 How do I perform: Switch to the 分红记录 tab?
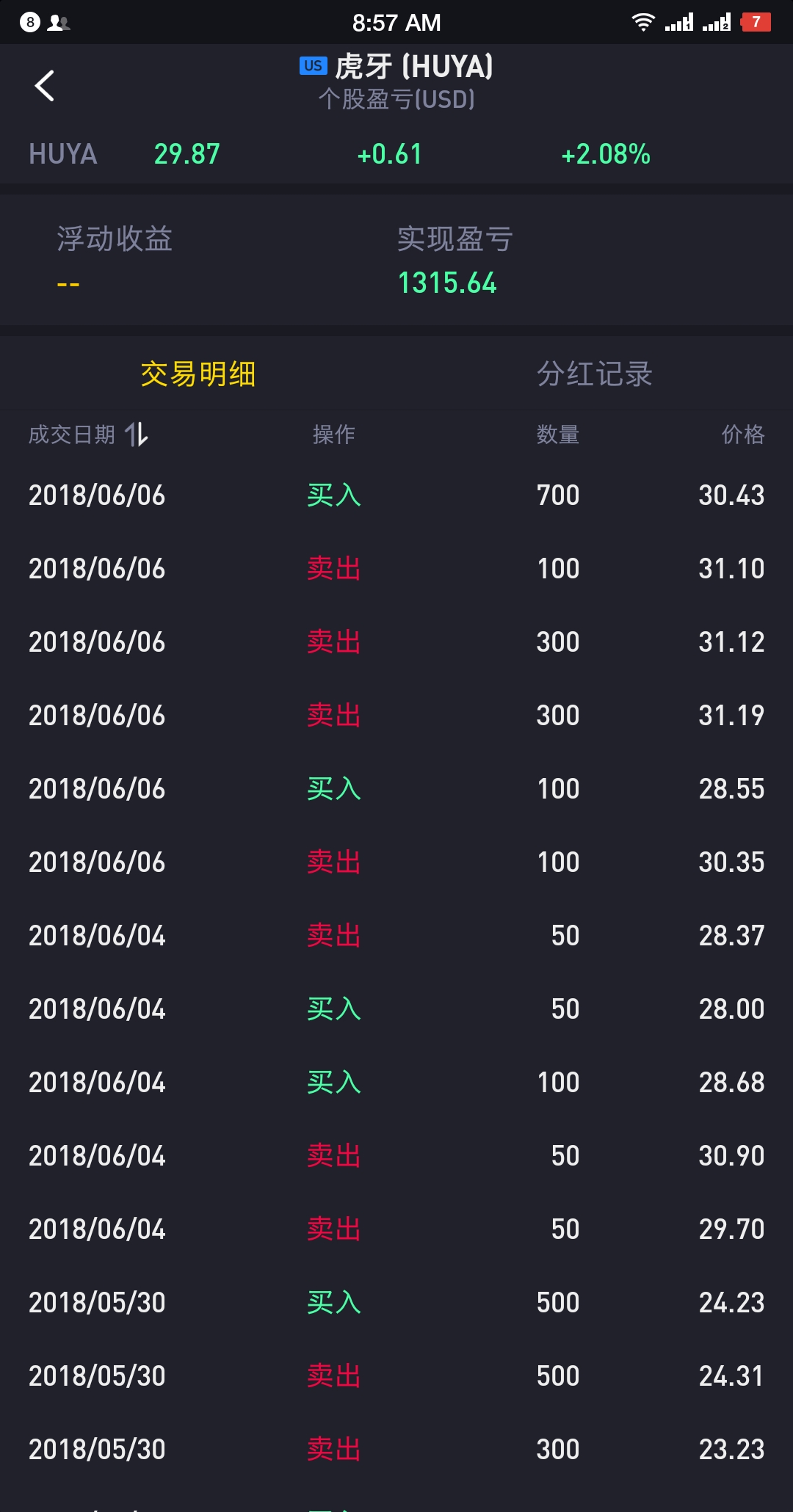tap(594, 374)
